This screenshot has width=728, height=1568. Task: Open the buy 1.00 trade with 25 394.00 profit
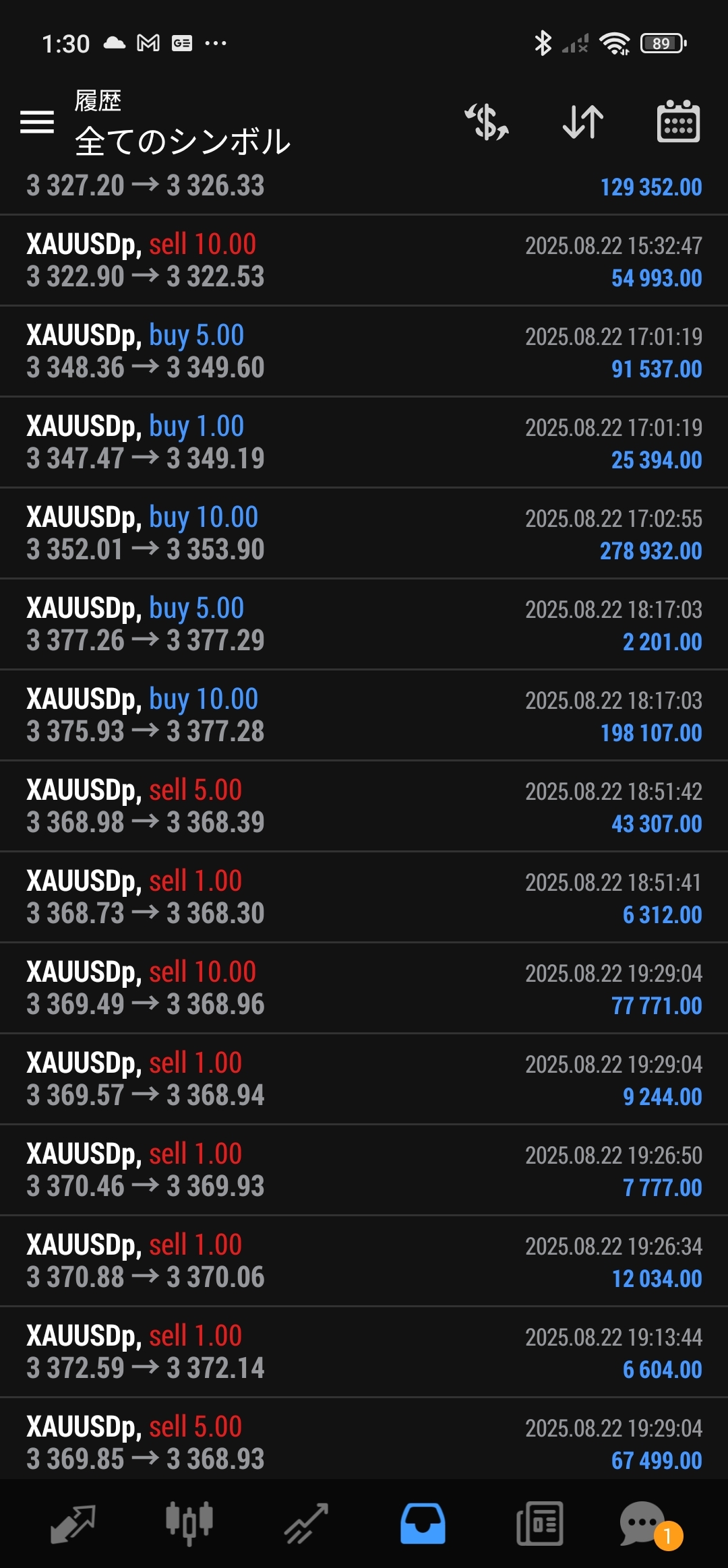pyautogui.click(x=364, y=442)
